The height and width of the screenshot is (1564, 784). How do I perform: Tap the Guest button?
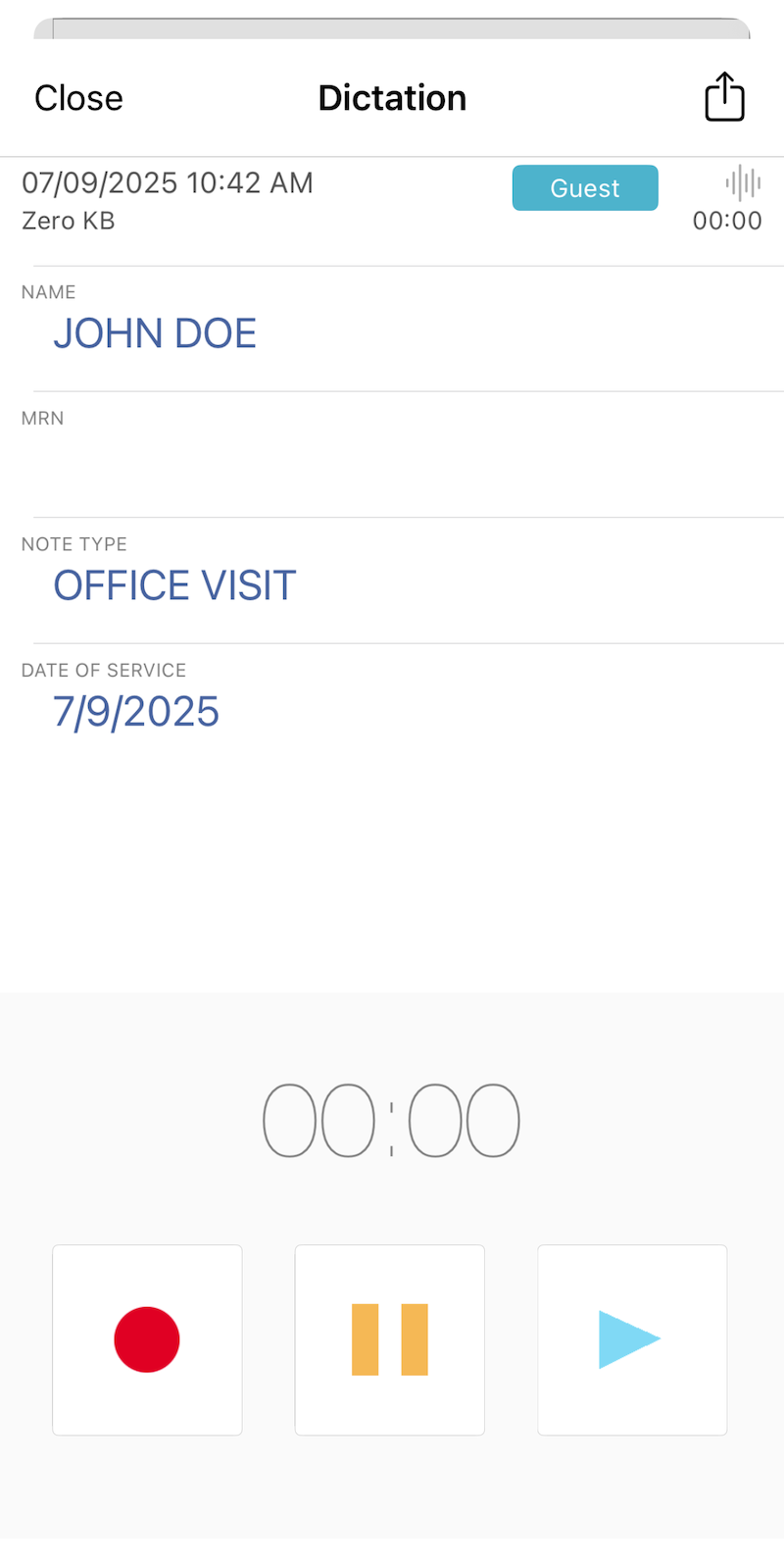(585, 188)
